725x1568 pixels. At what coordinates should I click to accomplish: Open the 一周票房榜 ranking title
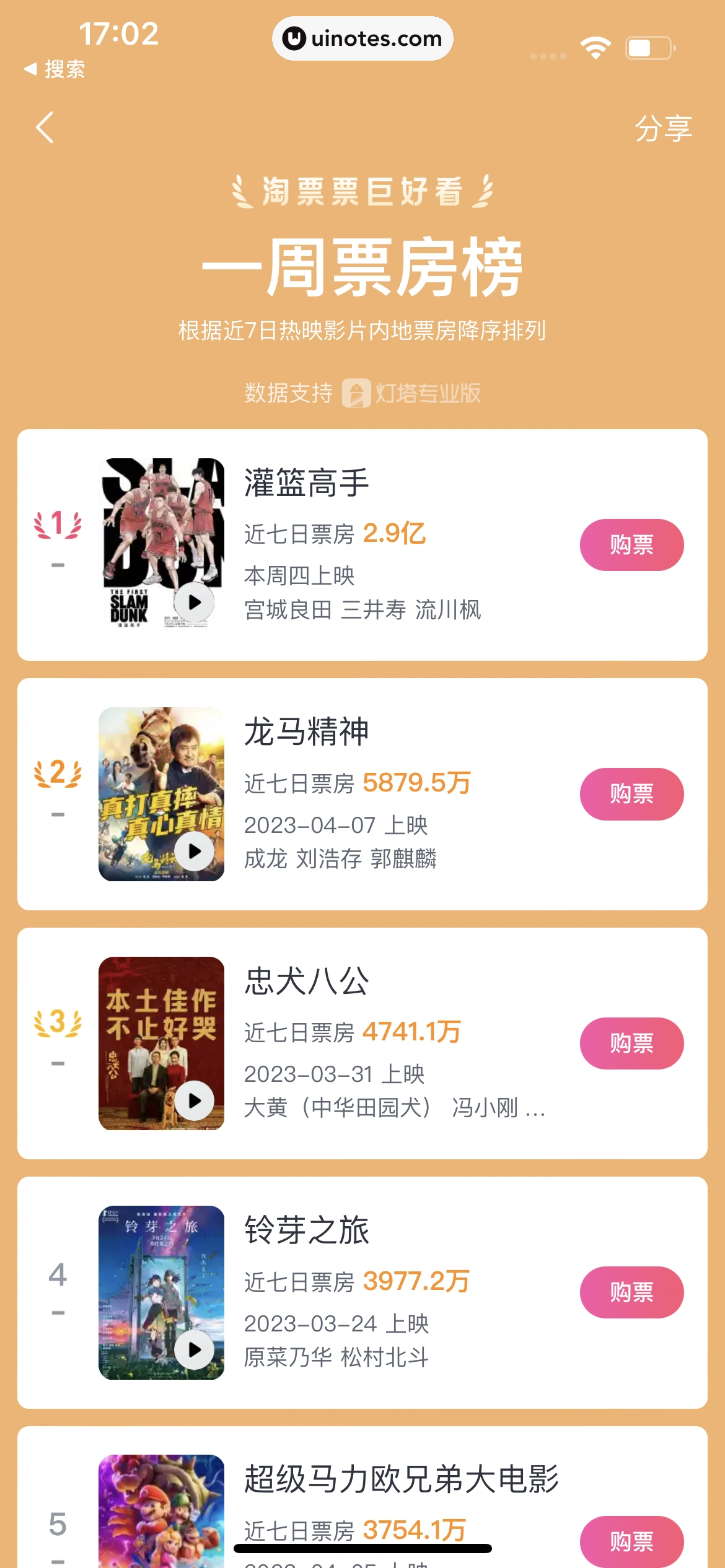362,269
